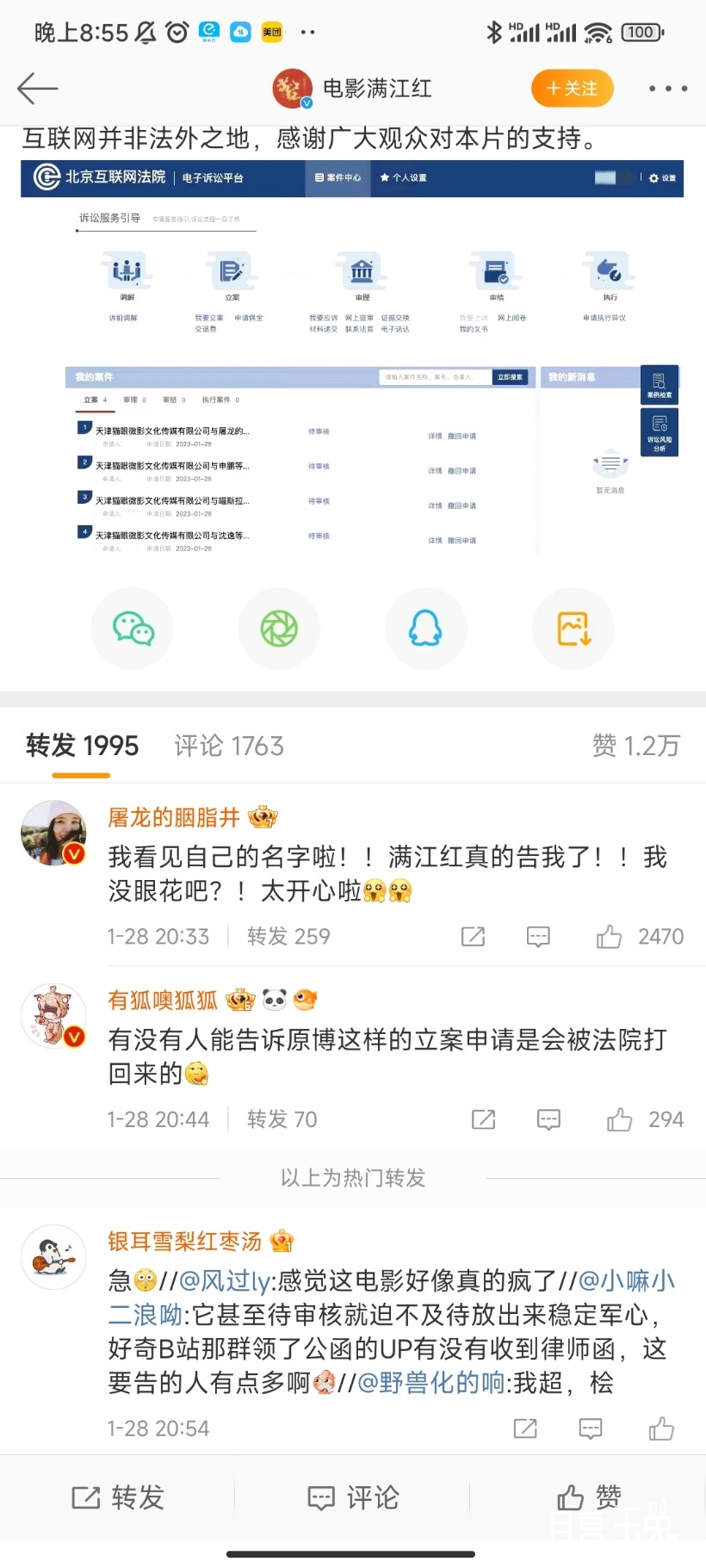Comment on 屠龙的胭脂井's repost
This screenshot has height=1568, width=706.
click(538, 937)
